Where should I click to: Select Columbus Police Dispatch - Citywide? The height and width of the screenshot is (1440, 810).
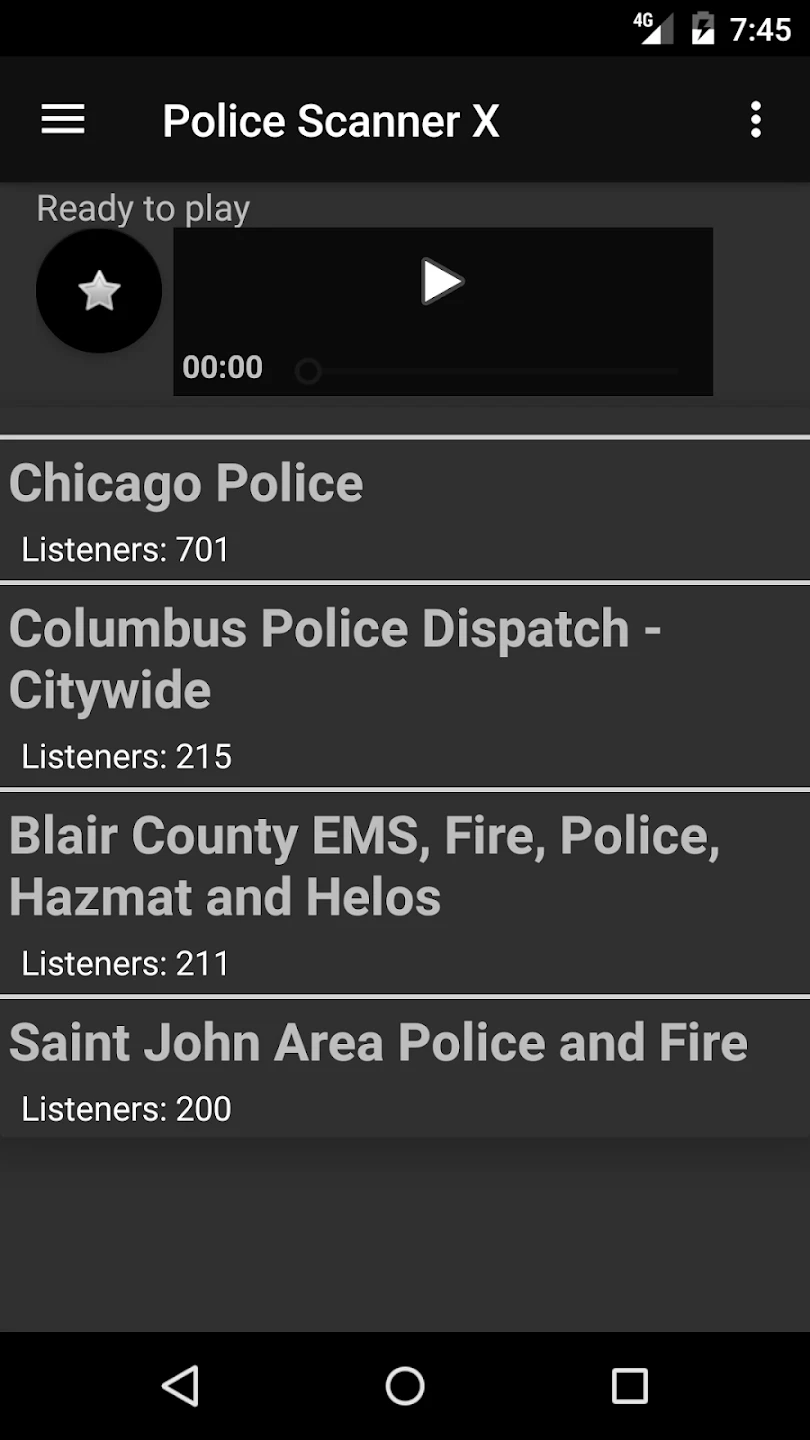405,687
